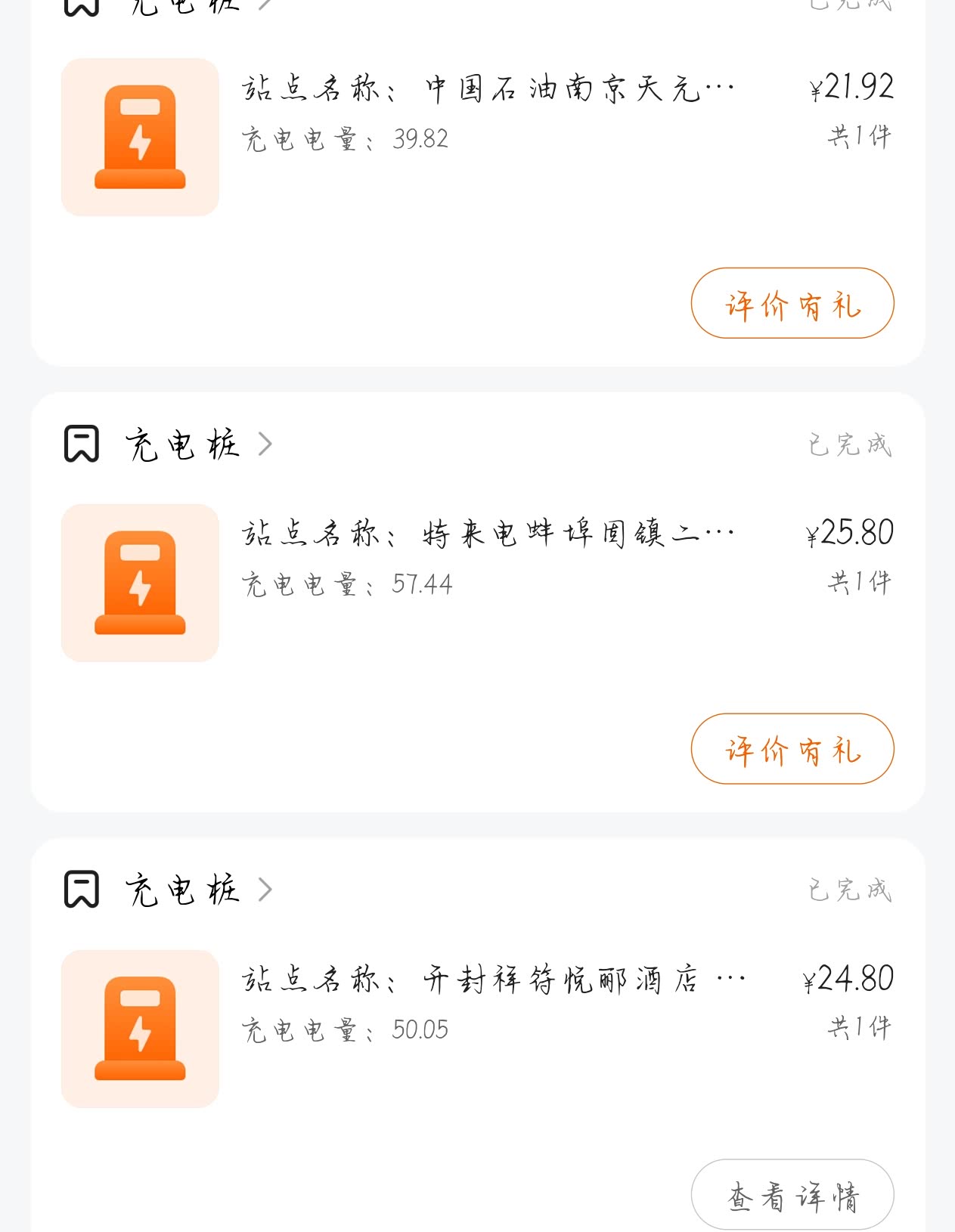
Task: Tap 评价有礼 for the ¥21.92 order
Action: click(792, 303)
